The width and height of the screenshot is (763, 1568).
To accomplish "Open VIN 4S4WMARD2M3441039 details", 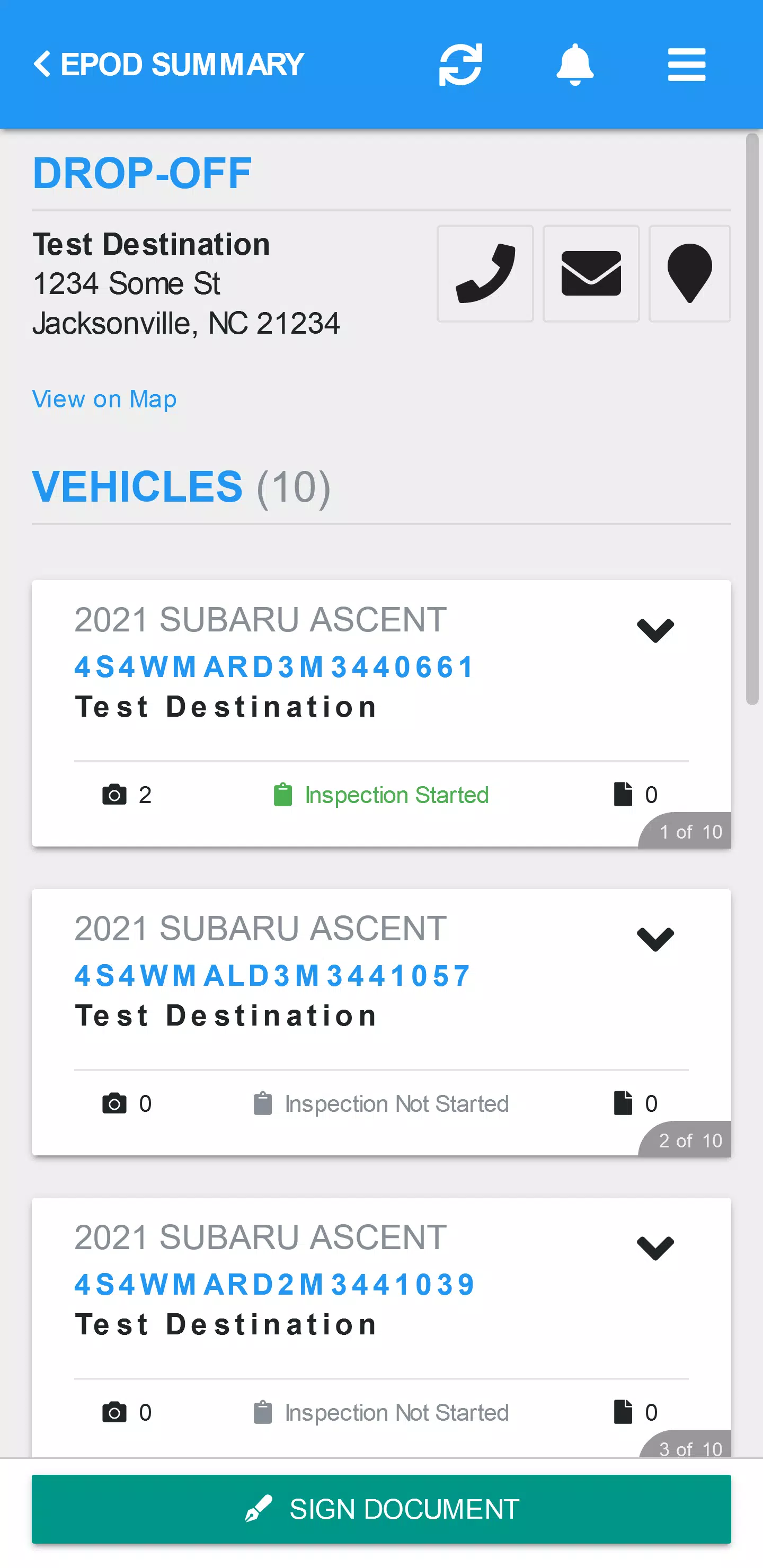I will [273, 1285].
